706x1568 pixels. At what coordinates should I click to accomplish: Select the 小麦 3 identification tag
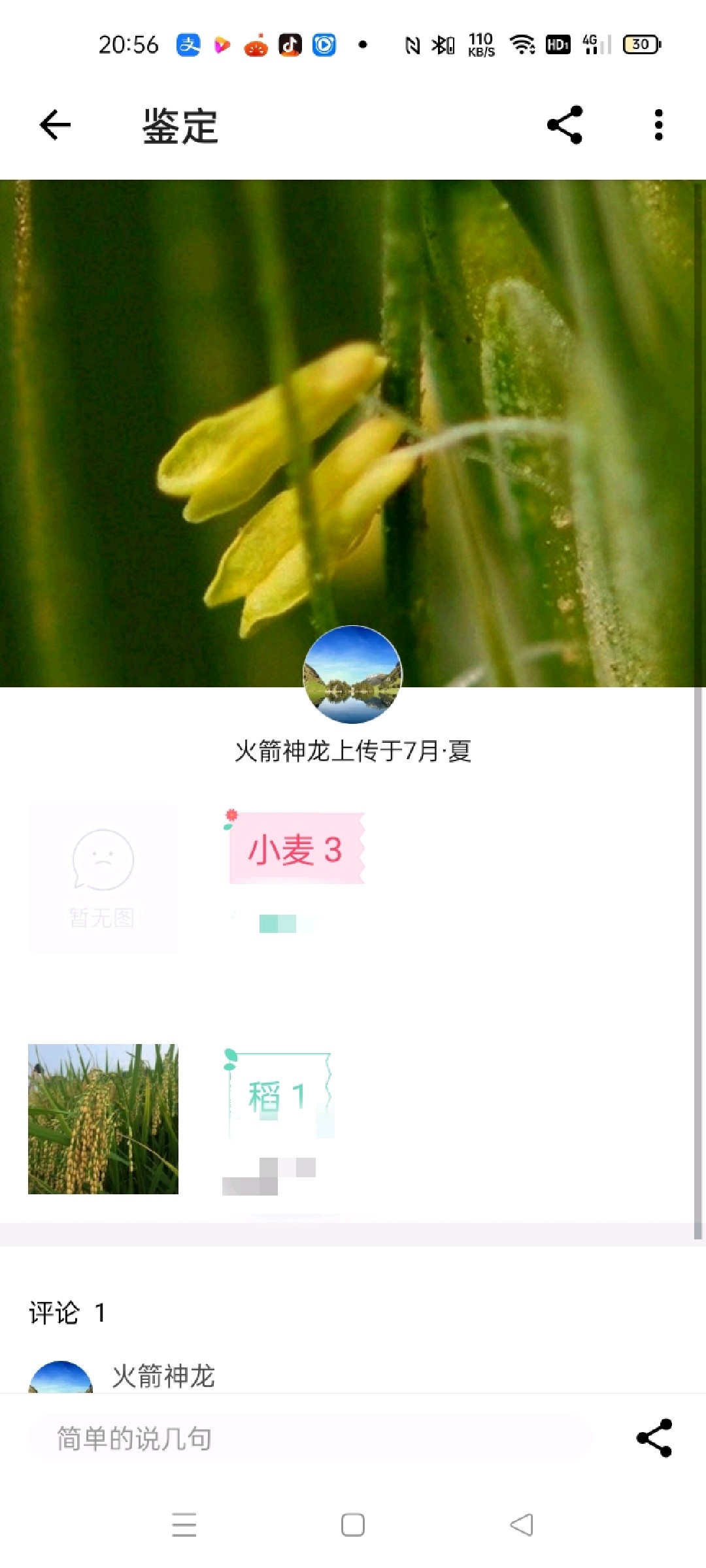(295, 849)
